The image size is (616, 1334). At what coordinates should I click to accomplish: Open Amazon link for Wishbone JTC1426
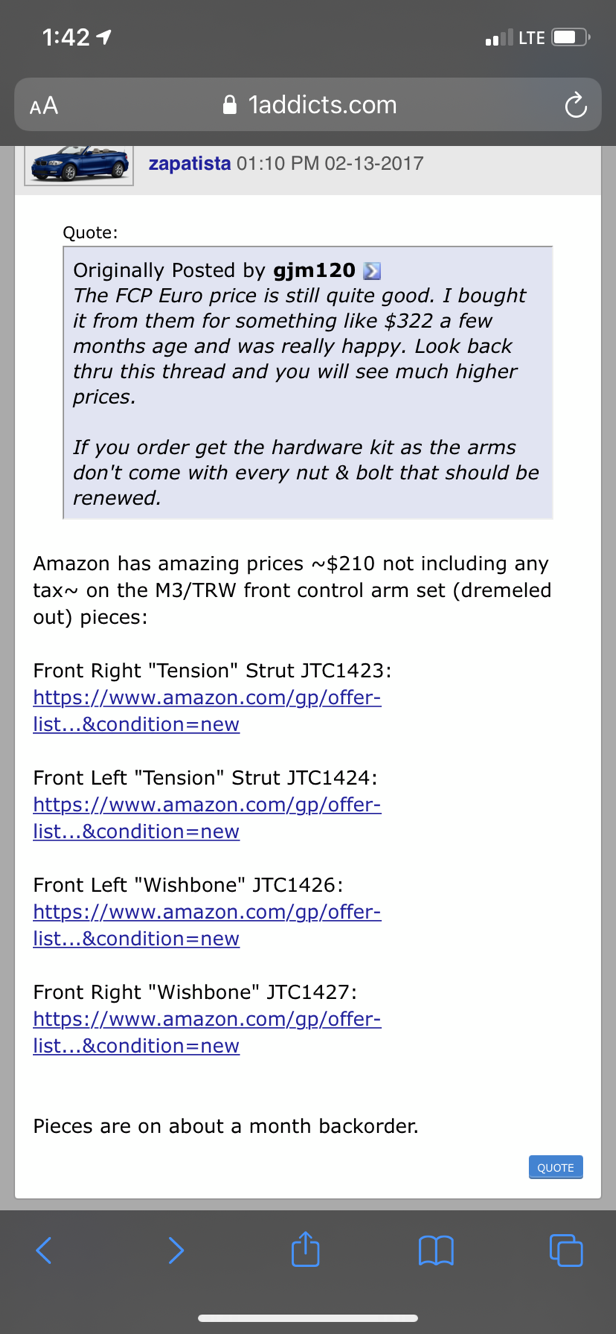point(207,925)
